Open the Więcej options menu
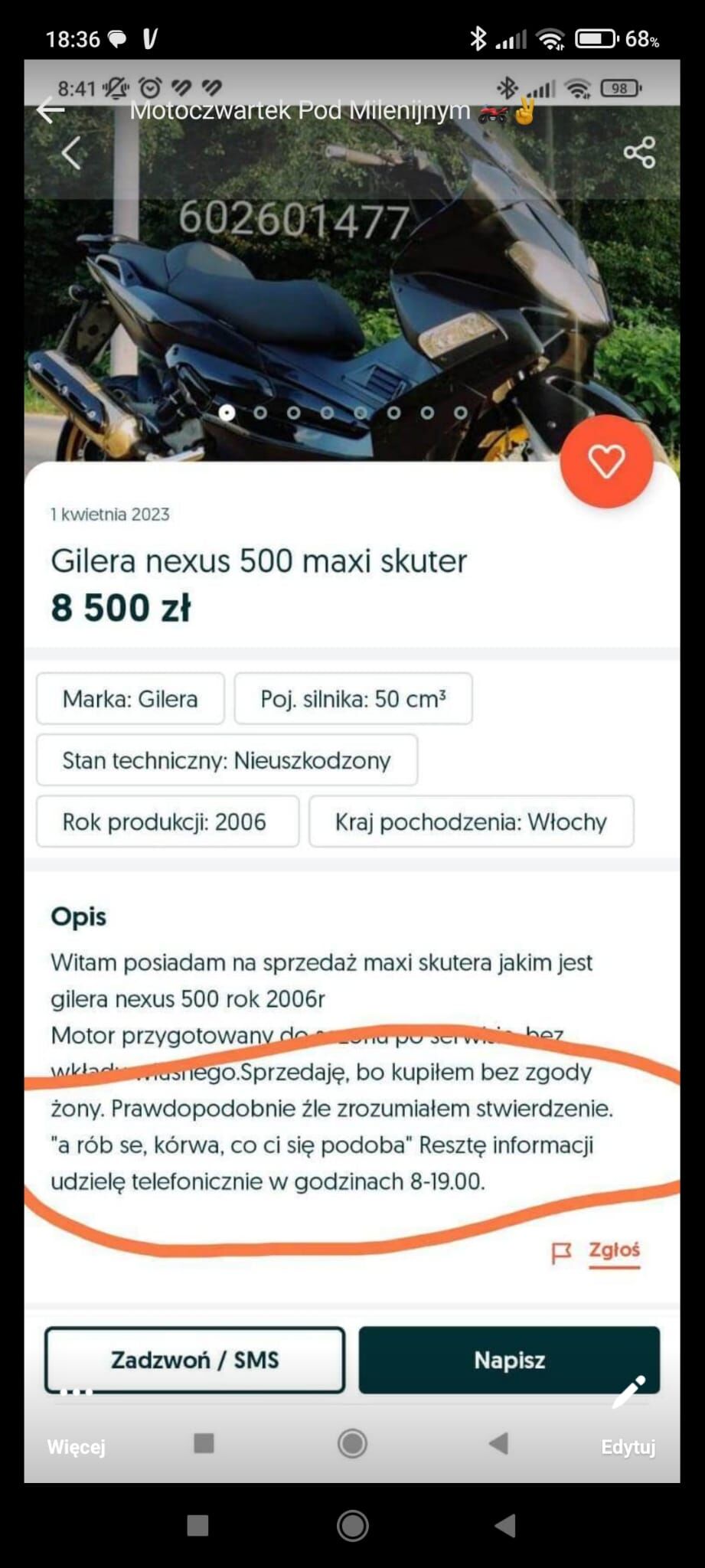The width and height of the screenshot is (705, 1568). point(76,1438)
